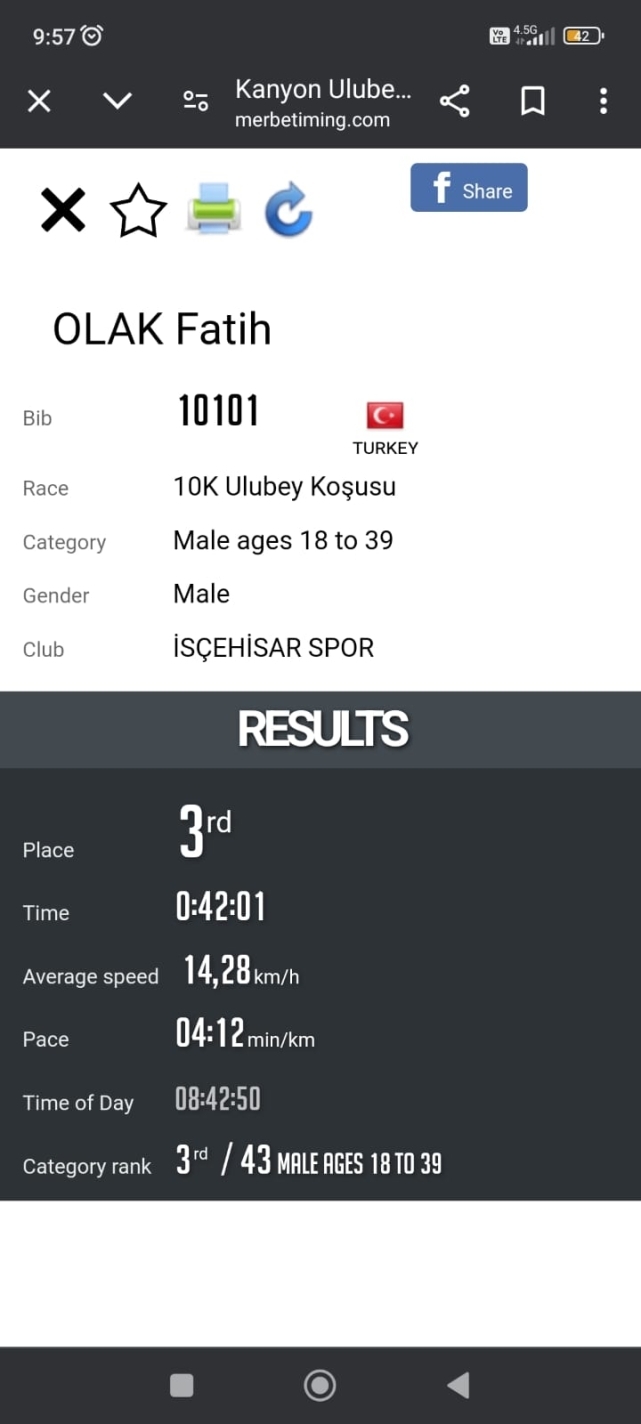Open recent apps overview
Image resolution: width=641 pixels, height=1424 pixels.
(x=182, y=1385)
